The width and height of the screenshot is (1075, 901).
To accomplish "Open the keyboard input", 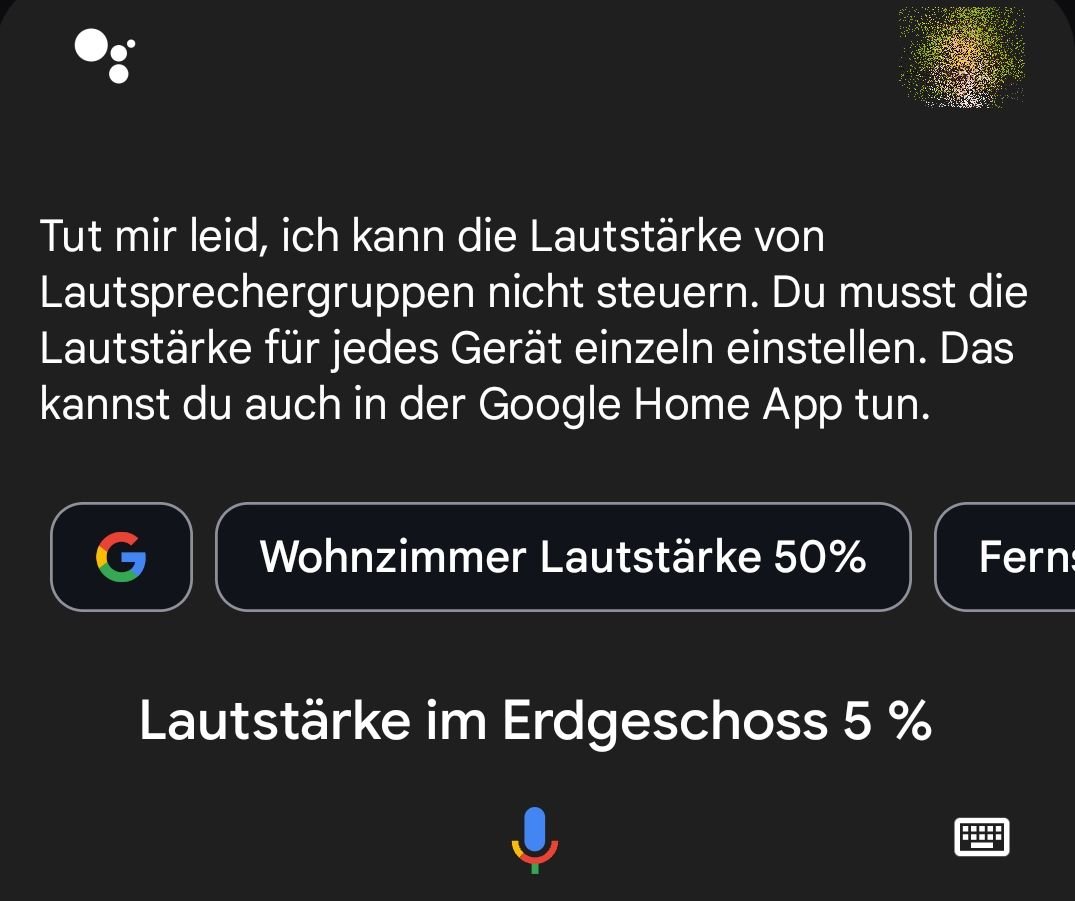I will pos(982,837).
